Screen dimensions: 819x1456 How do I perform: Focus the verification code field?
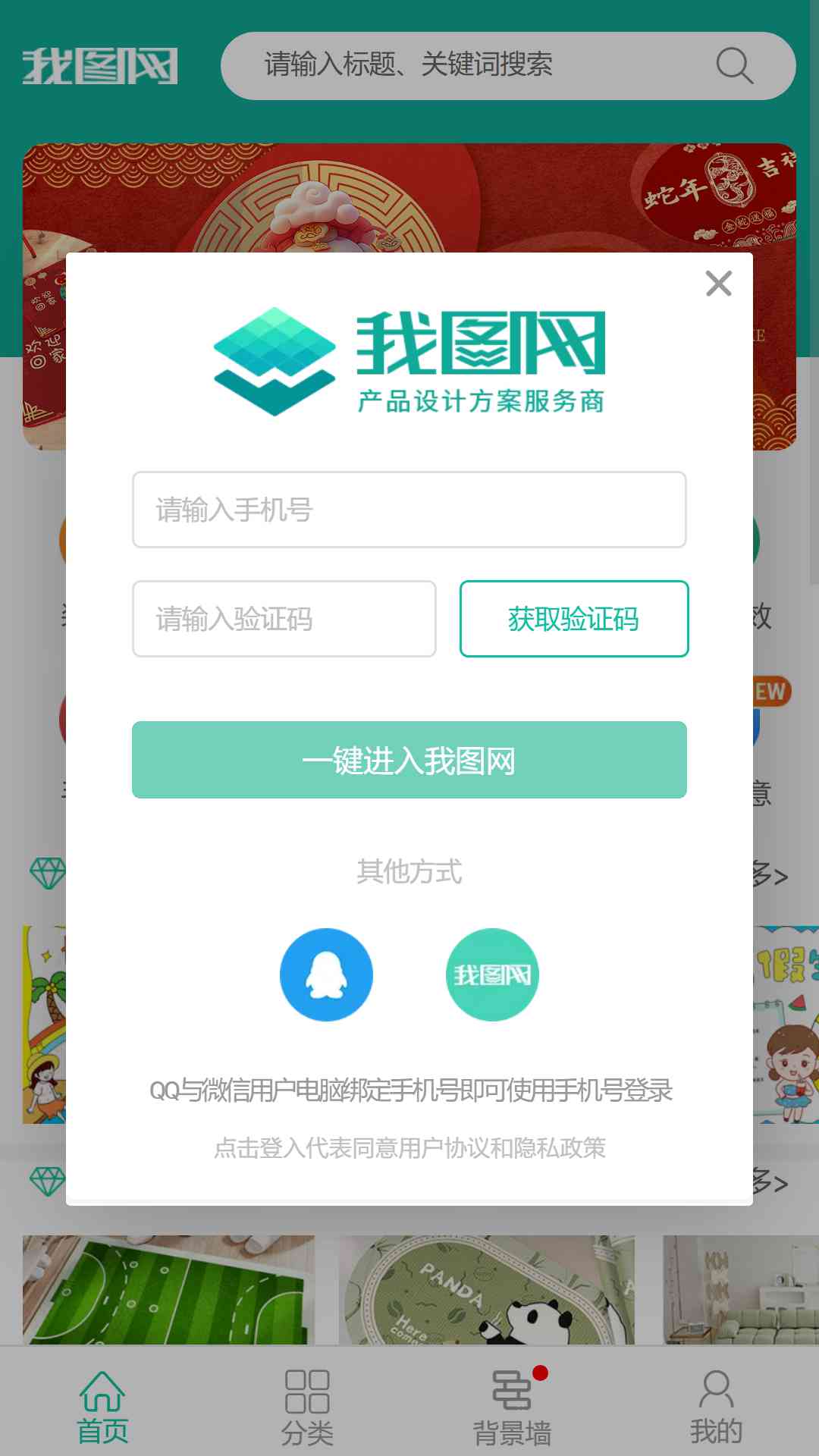tap(284, 619)
